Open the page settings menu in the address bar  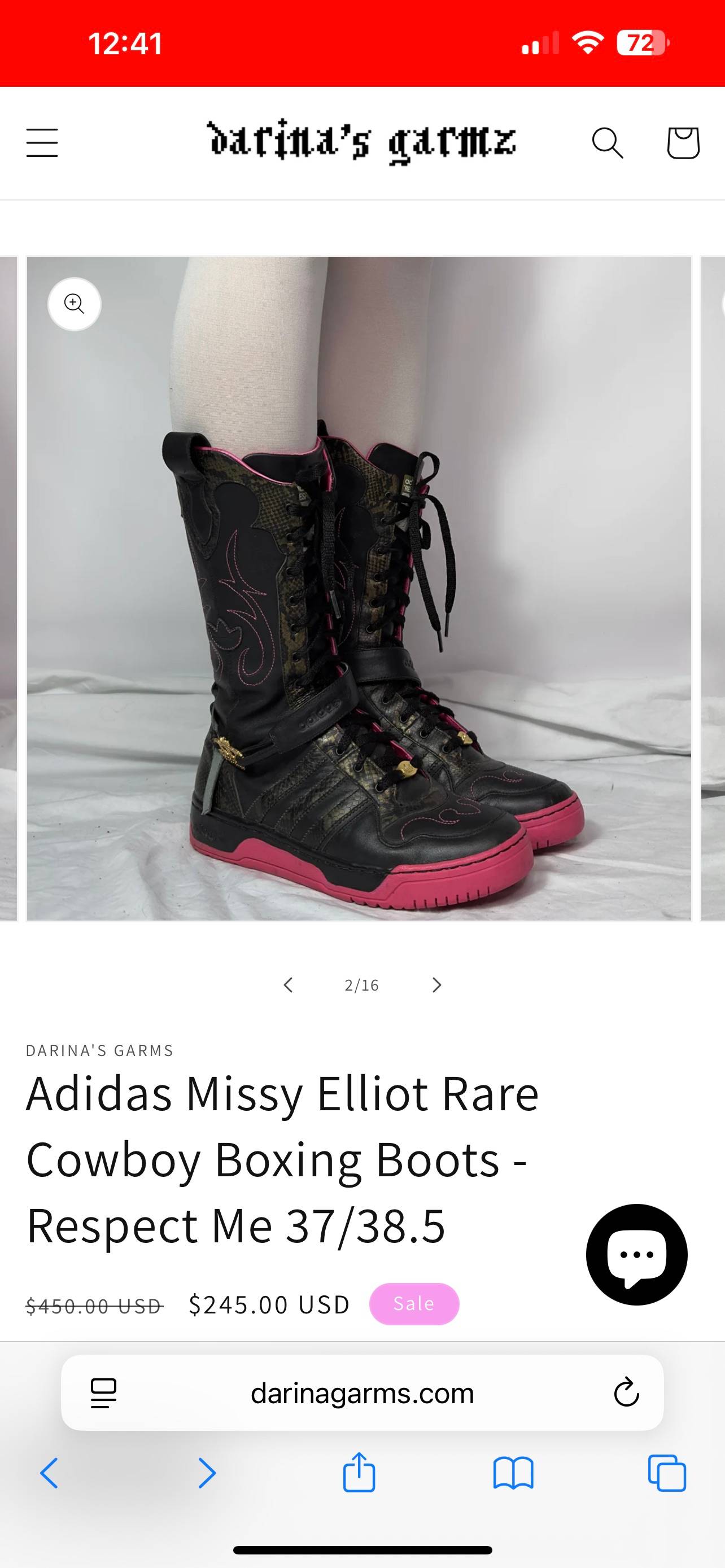tap(103, 1393)
